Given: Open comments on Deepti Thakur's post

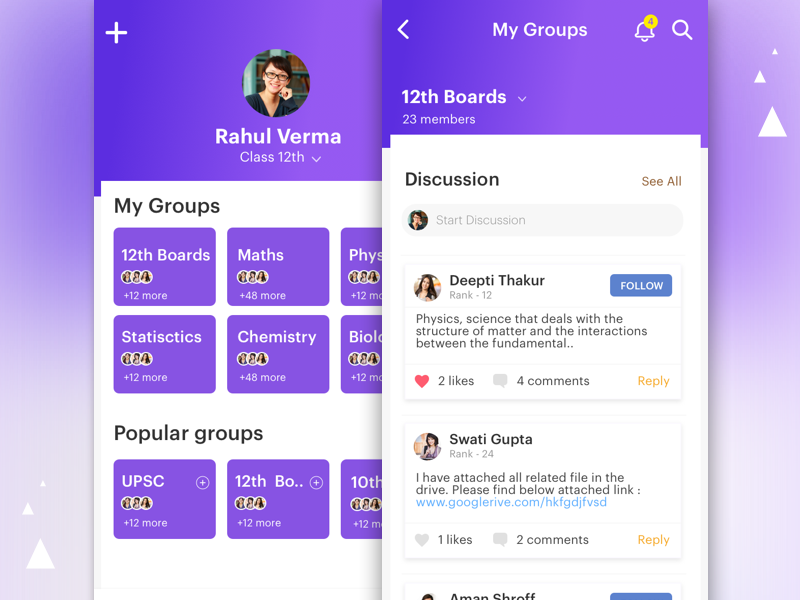Looking at the screenshot, I should 541,381.
